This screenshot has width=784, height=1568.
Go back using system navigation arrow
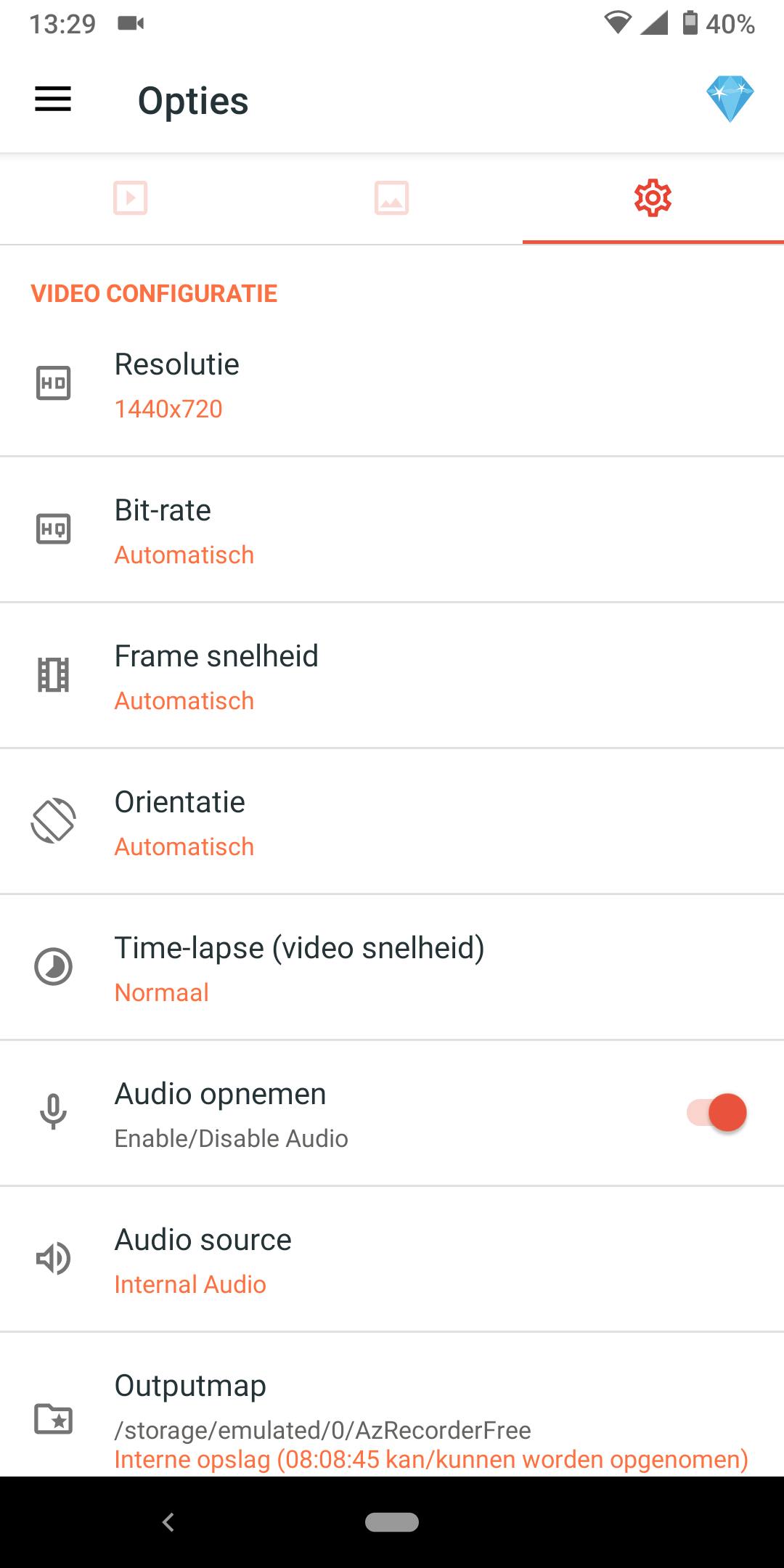[168, 1522]
